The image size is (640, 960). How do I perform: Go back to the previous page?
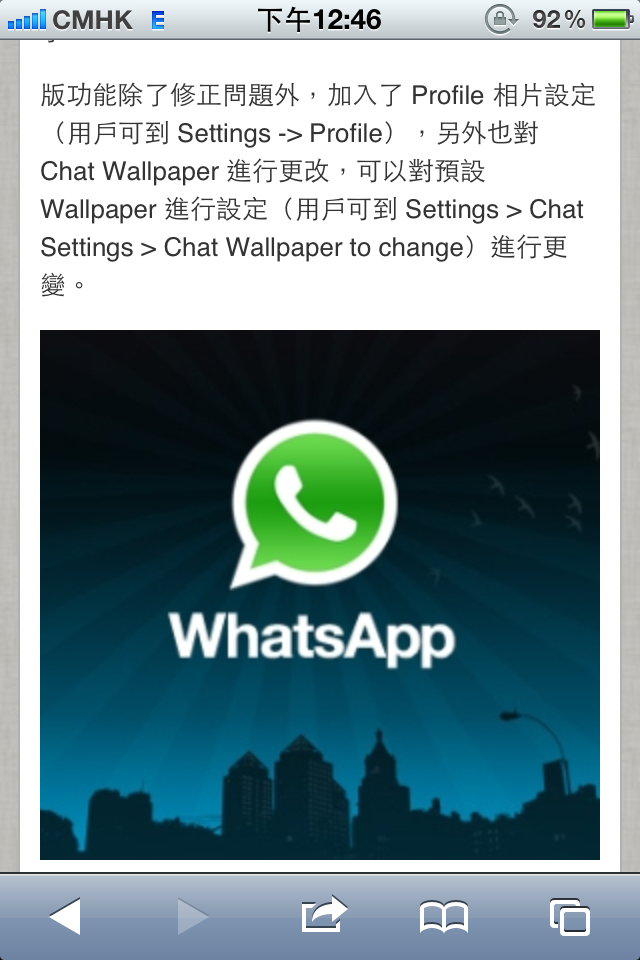[x=65, y=915]
